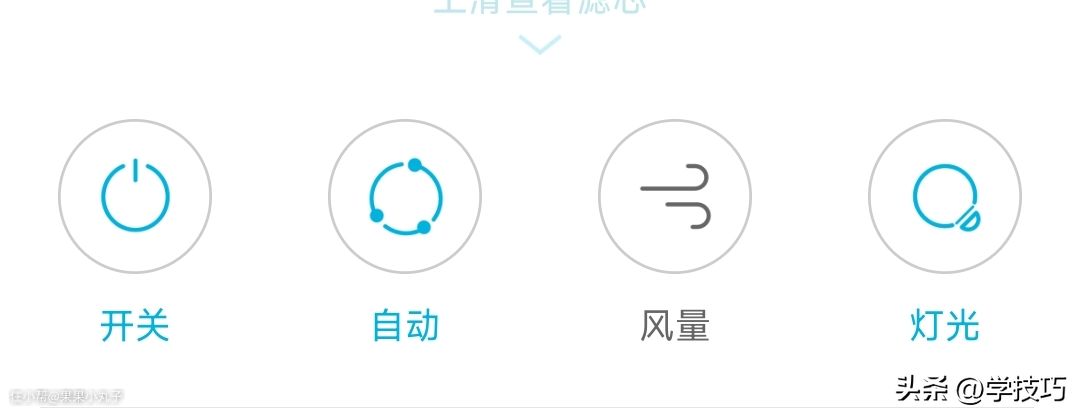Select the 风量 fan speed mode

(675, 197)
